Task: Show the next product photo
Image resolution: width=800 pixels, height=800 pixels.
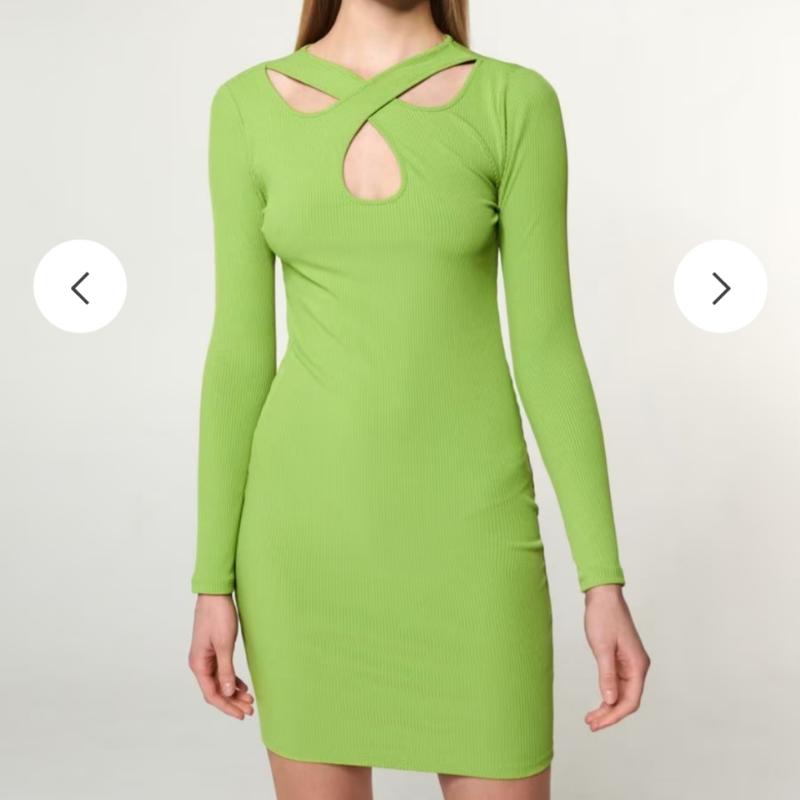Action: point(720,287)
